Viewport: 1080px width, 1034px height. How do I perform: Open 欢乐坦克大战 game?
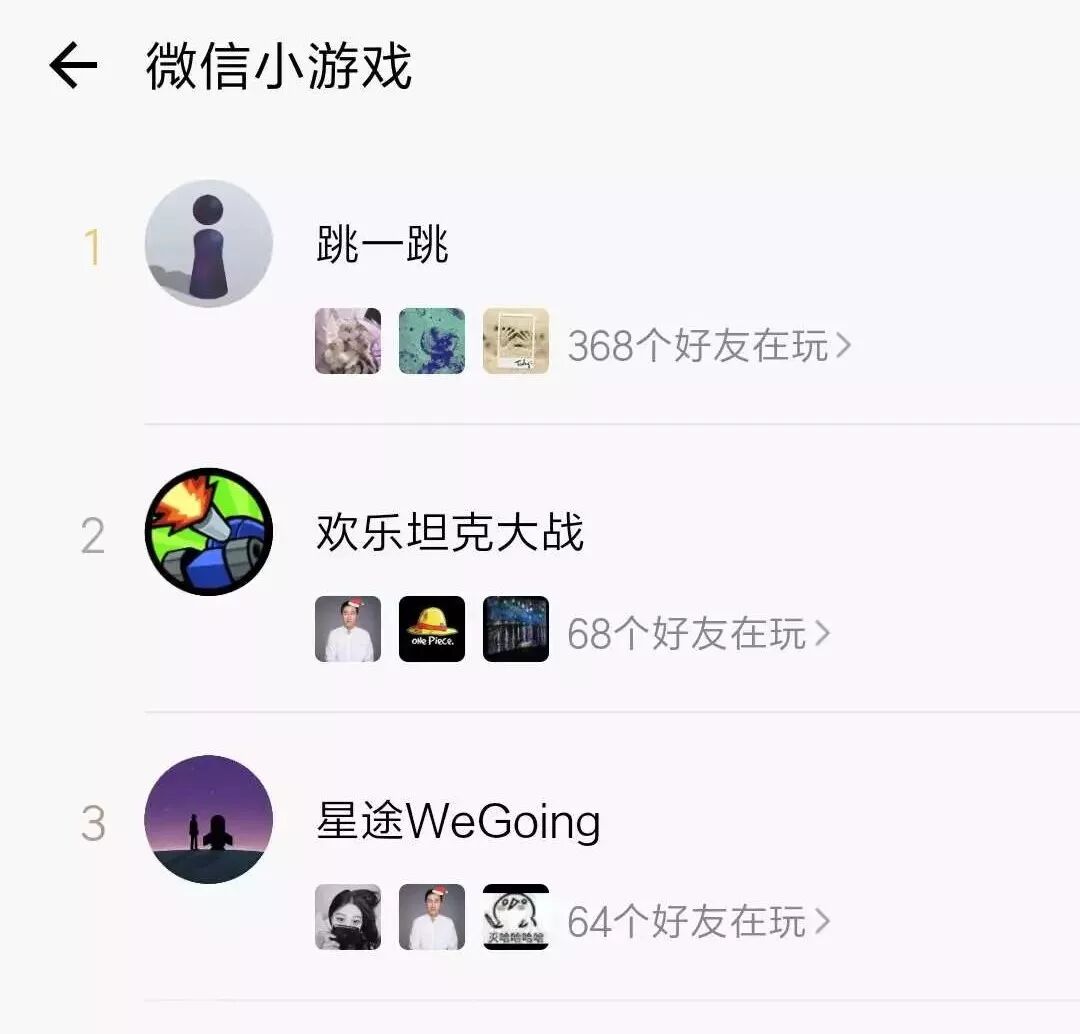(449, 533)
